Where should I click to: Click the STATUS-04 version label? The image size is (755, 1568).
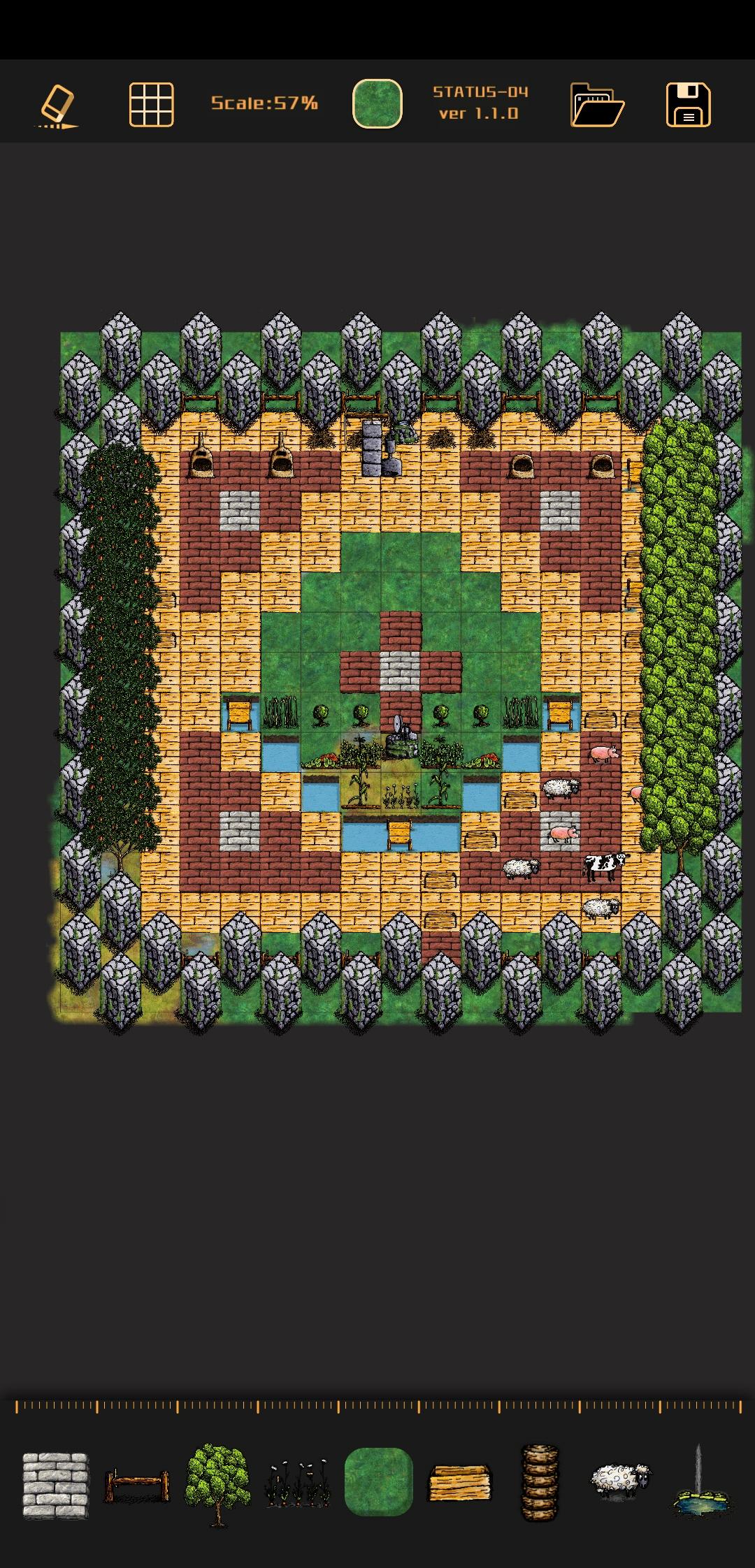(x=479, y=103)
